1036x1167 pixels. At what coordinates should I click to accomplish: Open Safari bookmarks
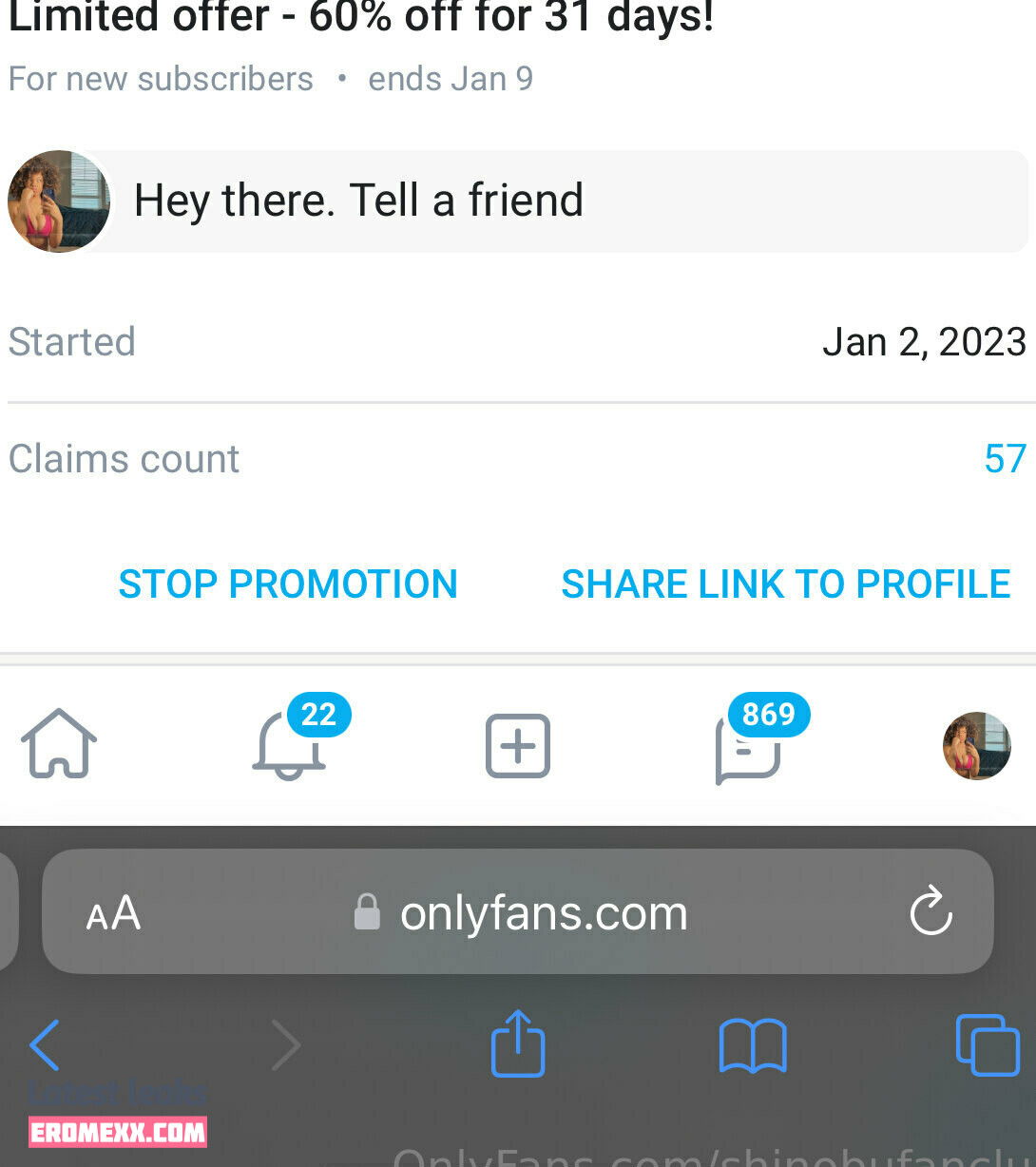pos(753,1045)
